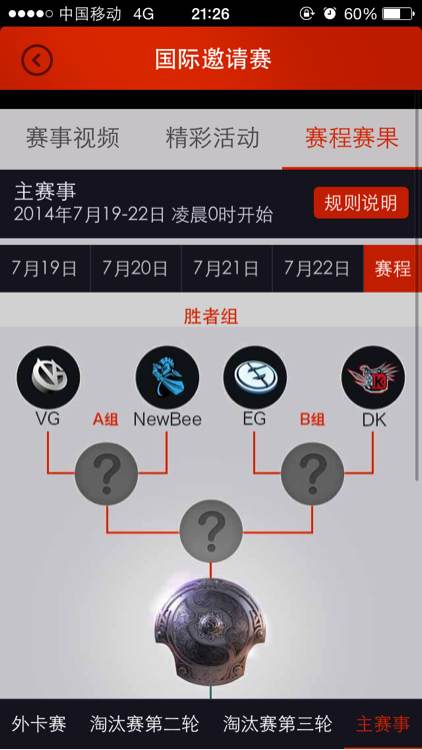Switch to 淘汰赛第三轮 stage

[x=278, y=724]
